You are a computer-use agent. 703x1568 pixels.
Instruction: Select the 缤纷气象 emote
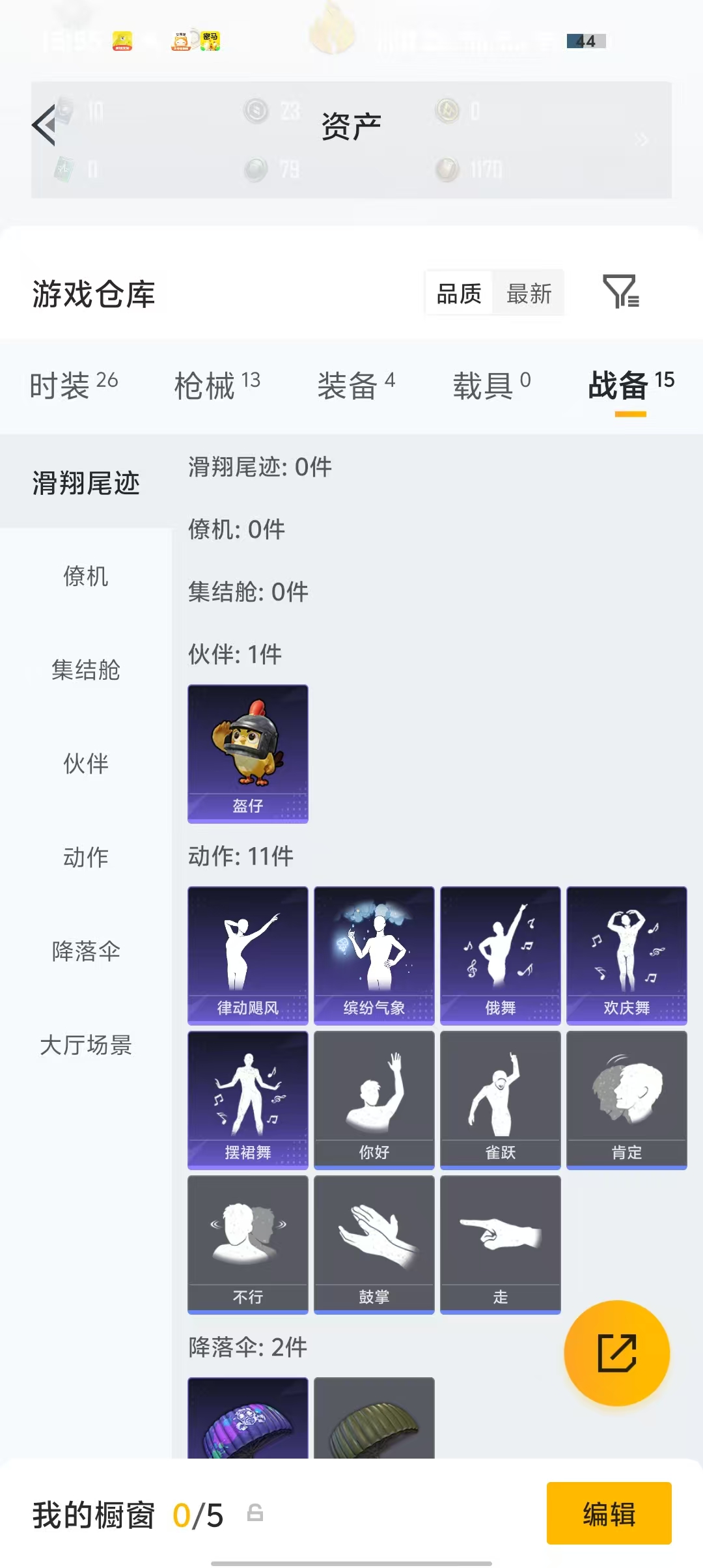click(x=374, y=954)
